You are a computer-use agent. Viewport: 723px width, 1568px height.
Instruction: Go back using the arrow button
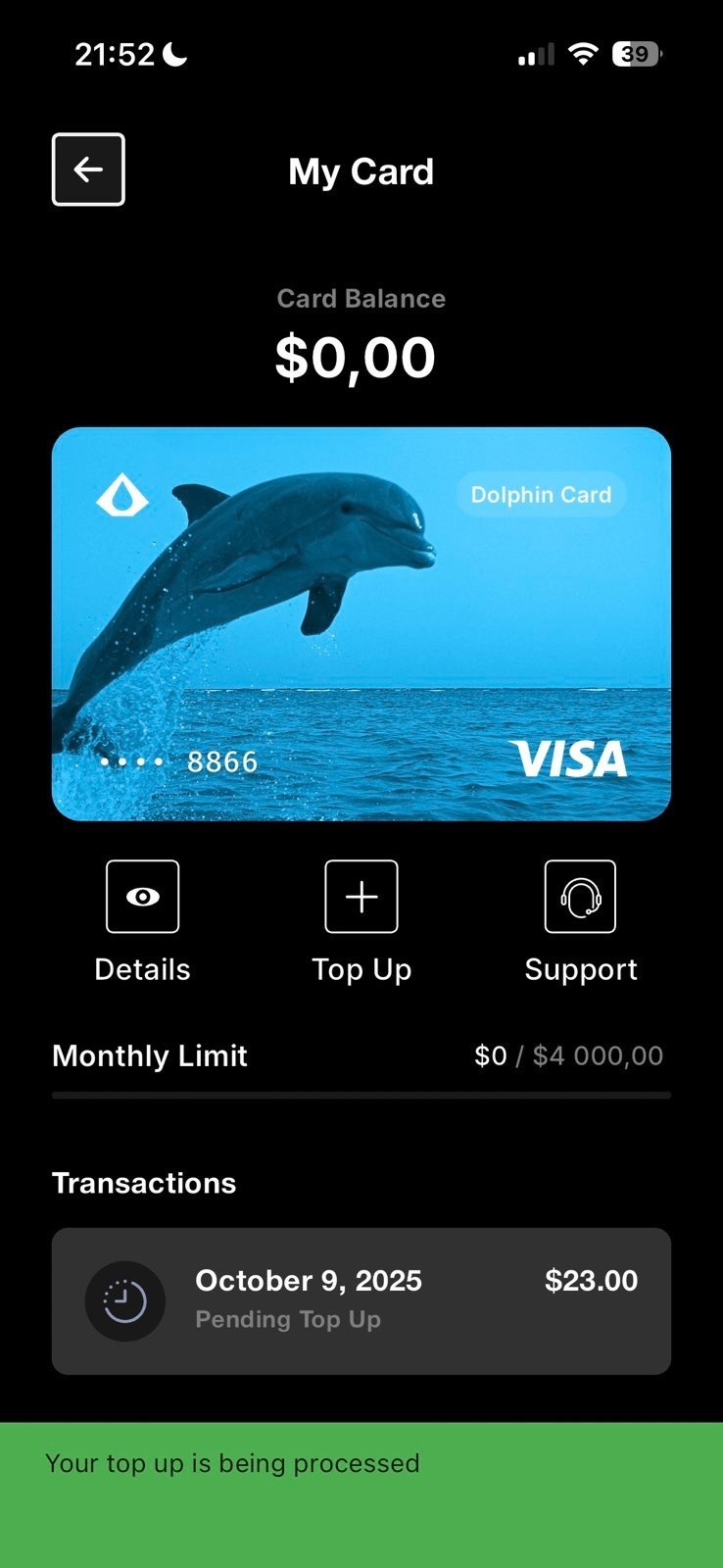pos(88,170)
